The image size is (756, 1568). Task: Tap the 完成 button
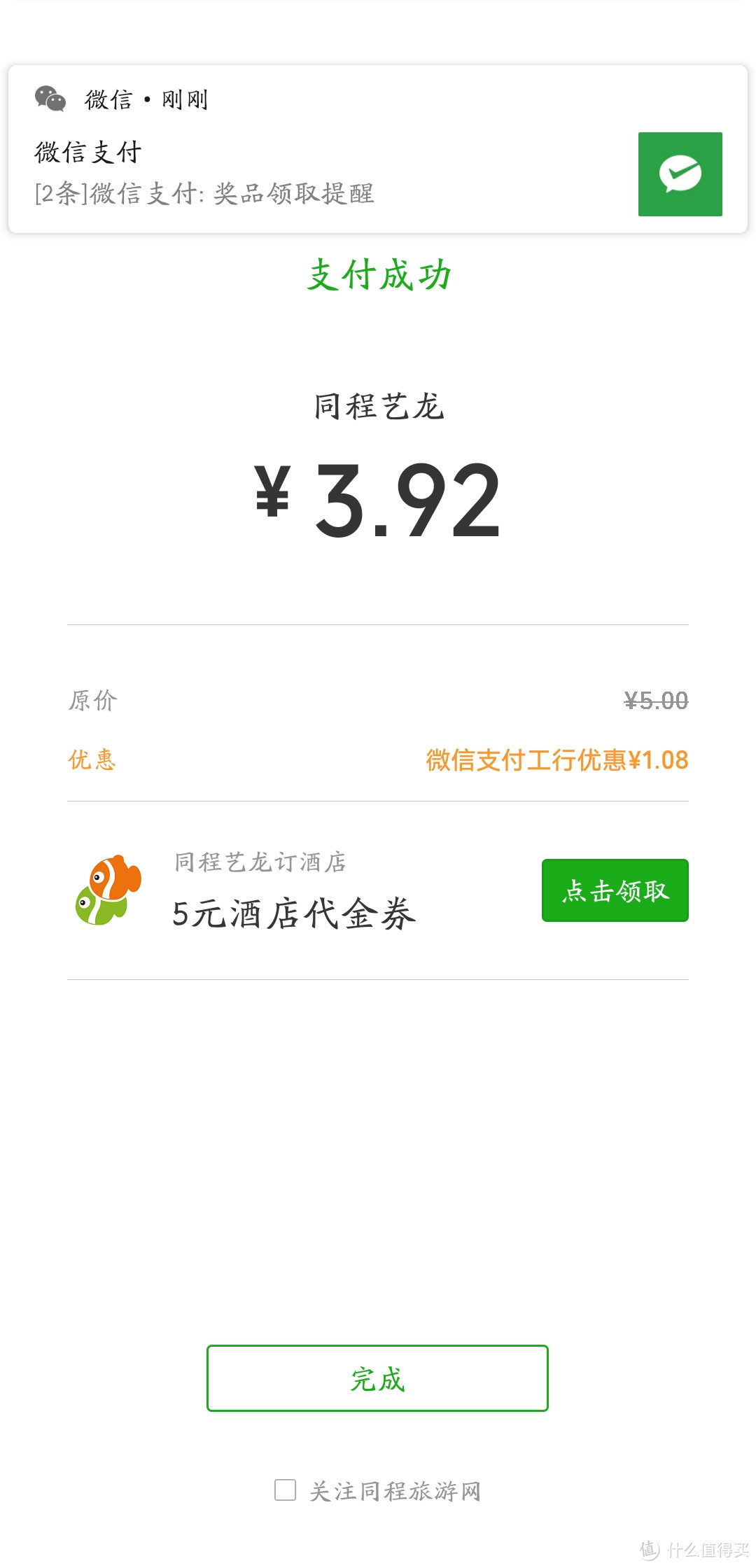(377, 1378)
